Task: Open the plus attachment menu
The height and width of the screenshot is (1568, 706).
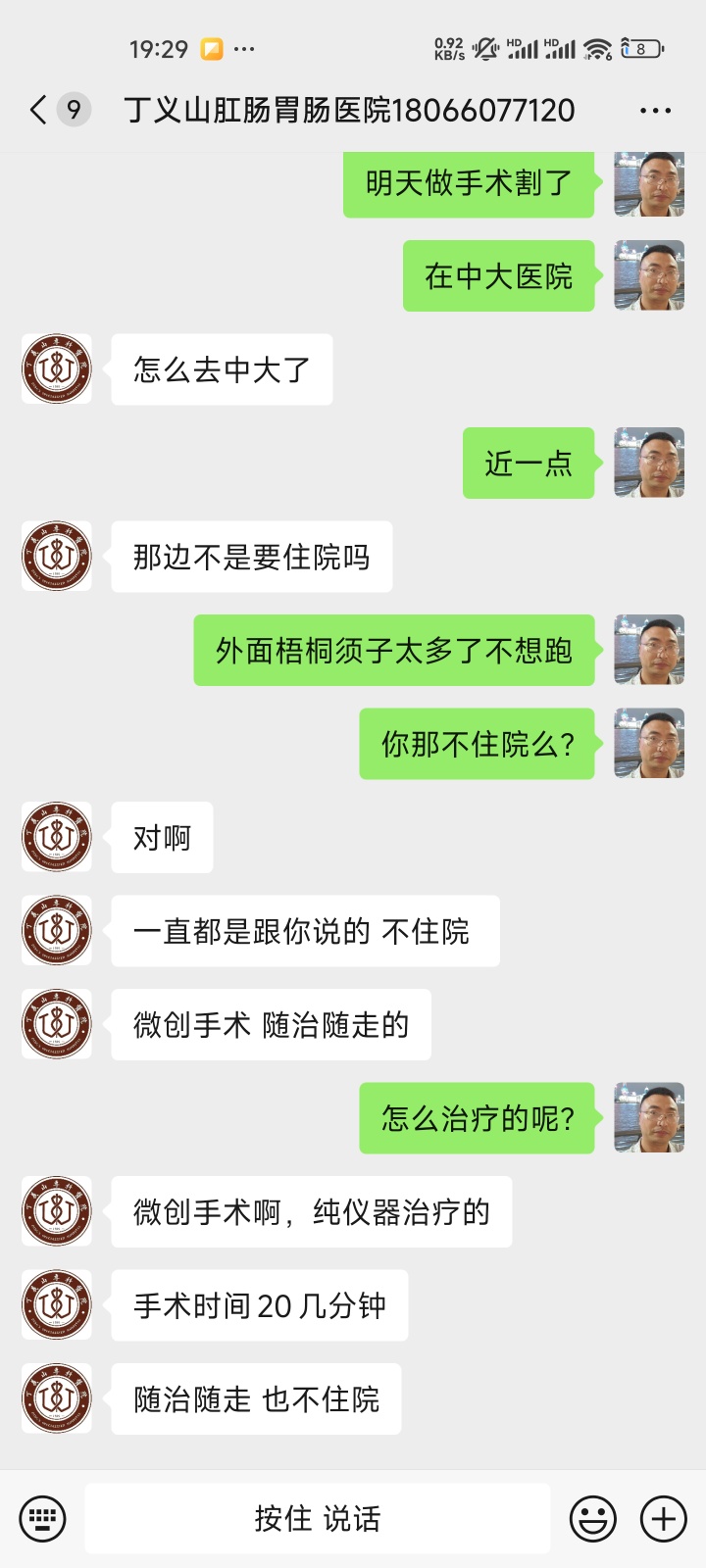Action: [664, 1519]
